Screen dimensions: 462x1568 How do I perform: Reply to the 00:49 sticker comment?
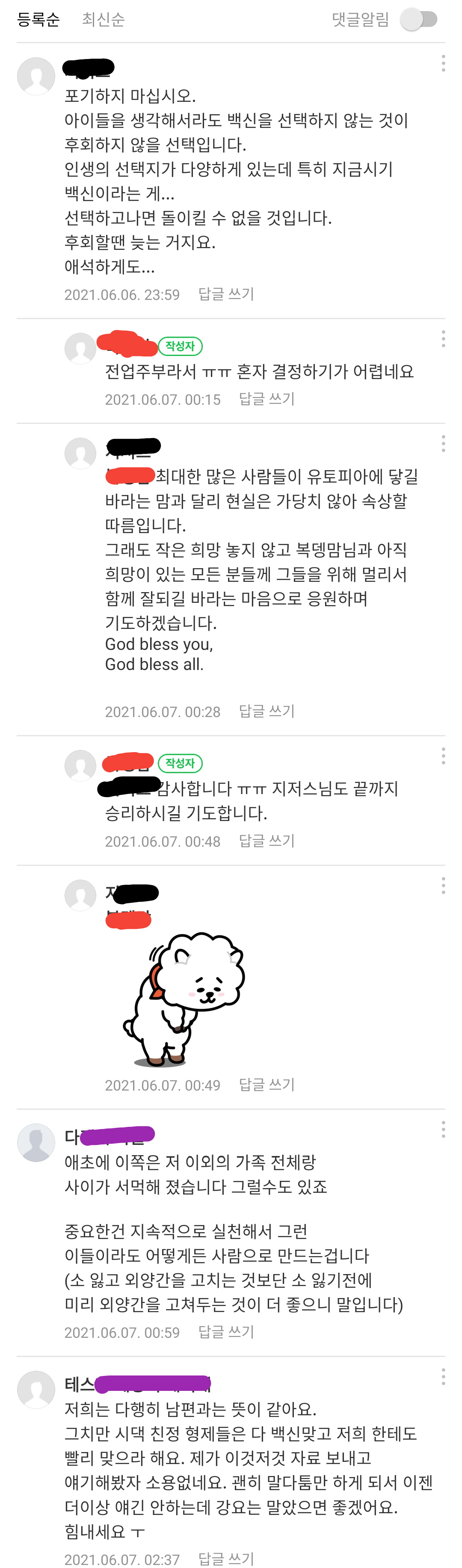(x=266, y=1085)
